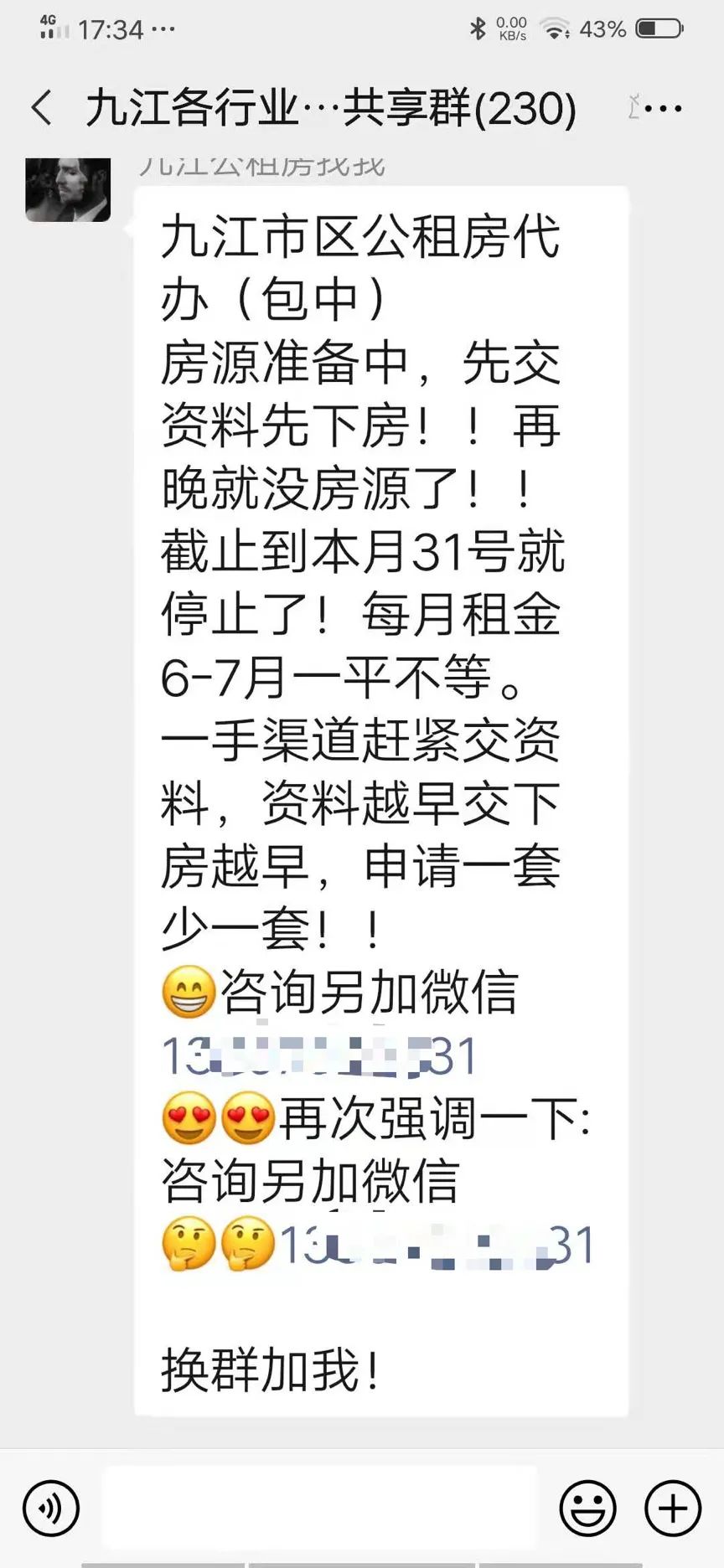The width and height of the screenshot is (724, 1568).
Task: Tap the phone number after thinking emojis
Action: click(436, 1246)
